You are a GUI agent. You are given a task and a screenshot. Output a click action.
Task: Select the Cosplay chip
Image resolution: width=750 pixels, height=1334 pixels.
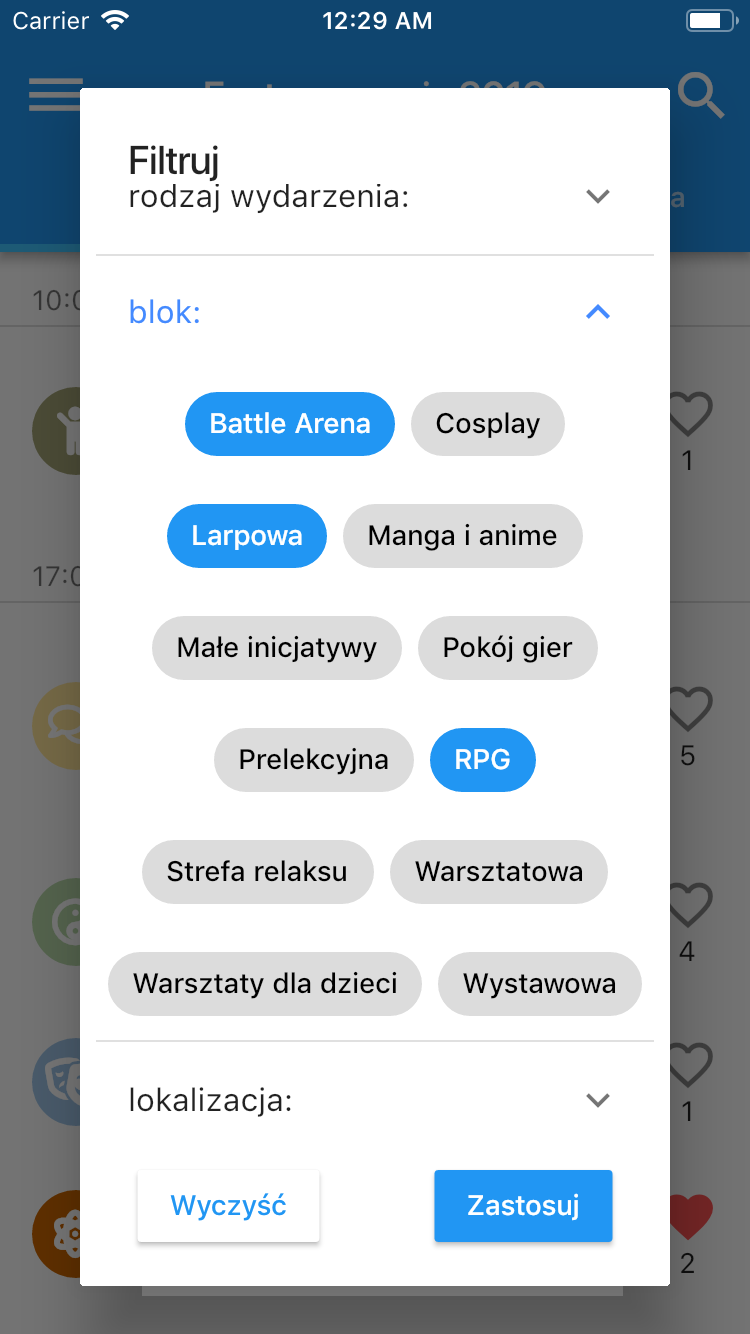click(488, 424)
